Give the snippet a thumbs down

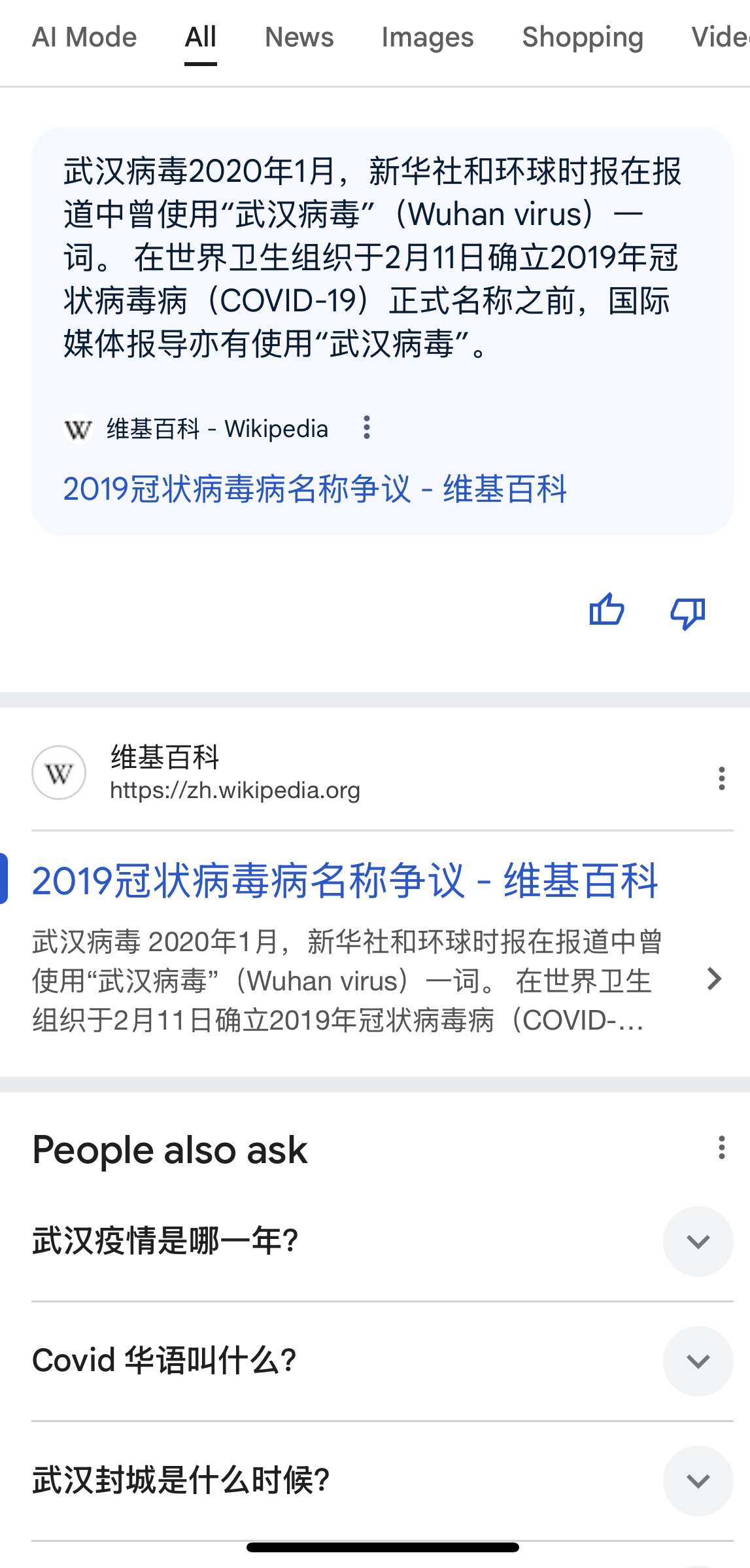688,613
